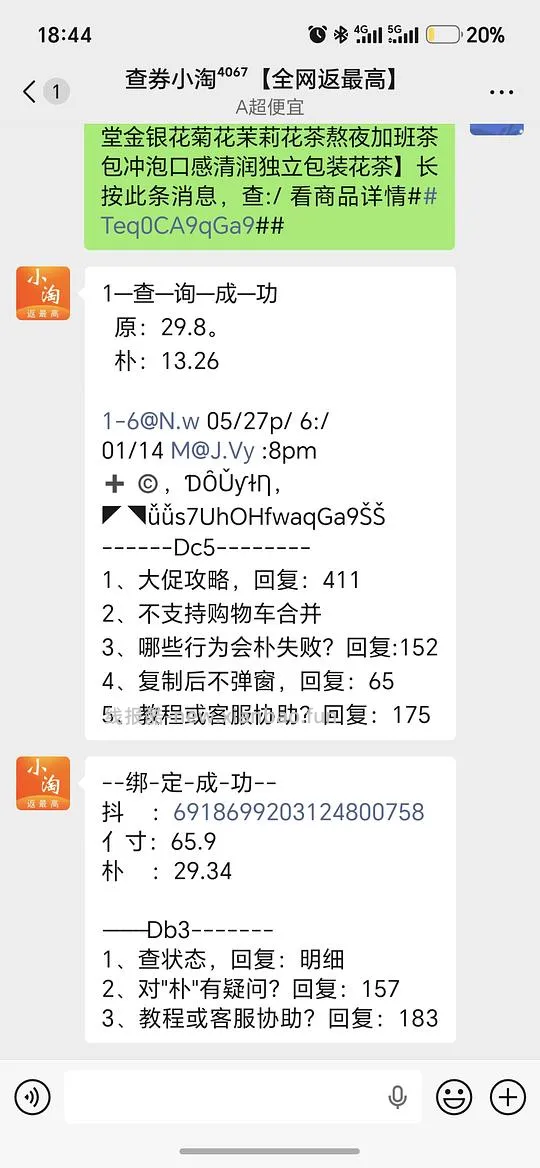The image size is (540, 1168).
Task: Open the emoji sticker panel
Action: pos(454,1096)
